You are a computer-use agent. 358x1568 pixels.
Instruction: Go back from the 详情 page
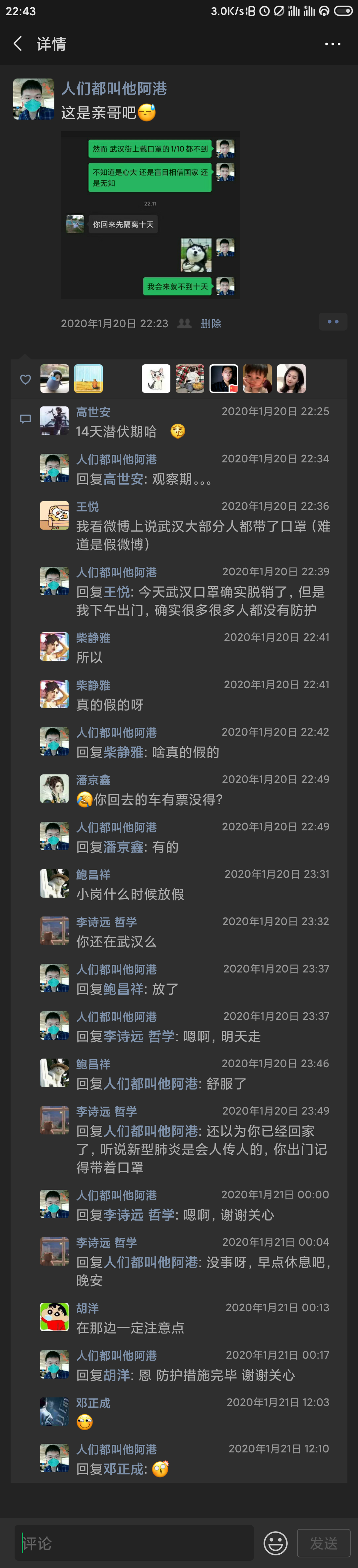[x=18, y=44]
